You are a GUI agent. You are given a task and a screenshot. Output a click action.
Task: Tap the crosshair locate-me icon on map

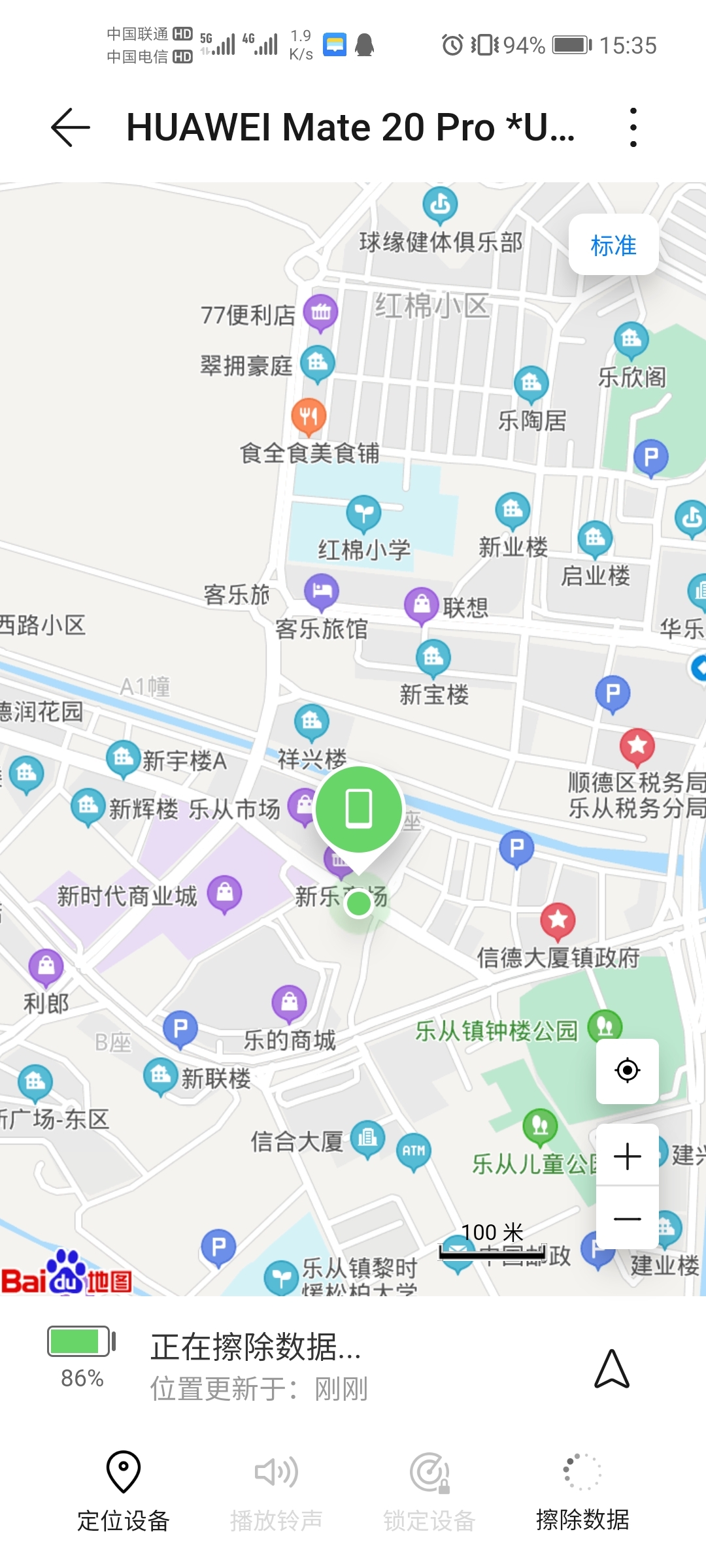click(x=627, y=1070)
